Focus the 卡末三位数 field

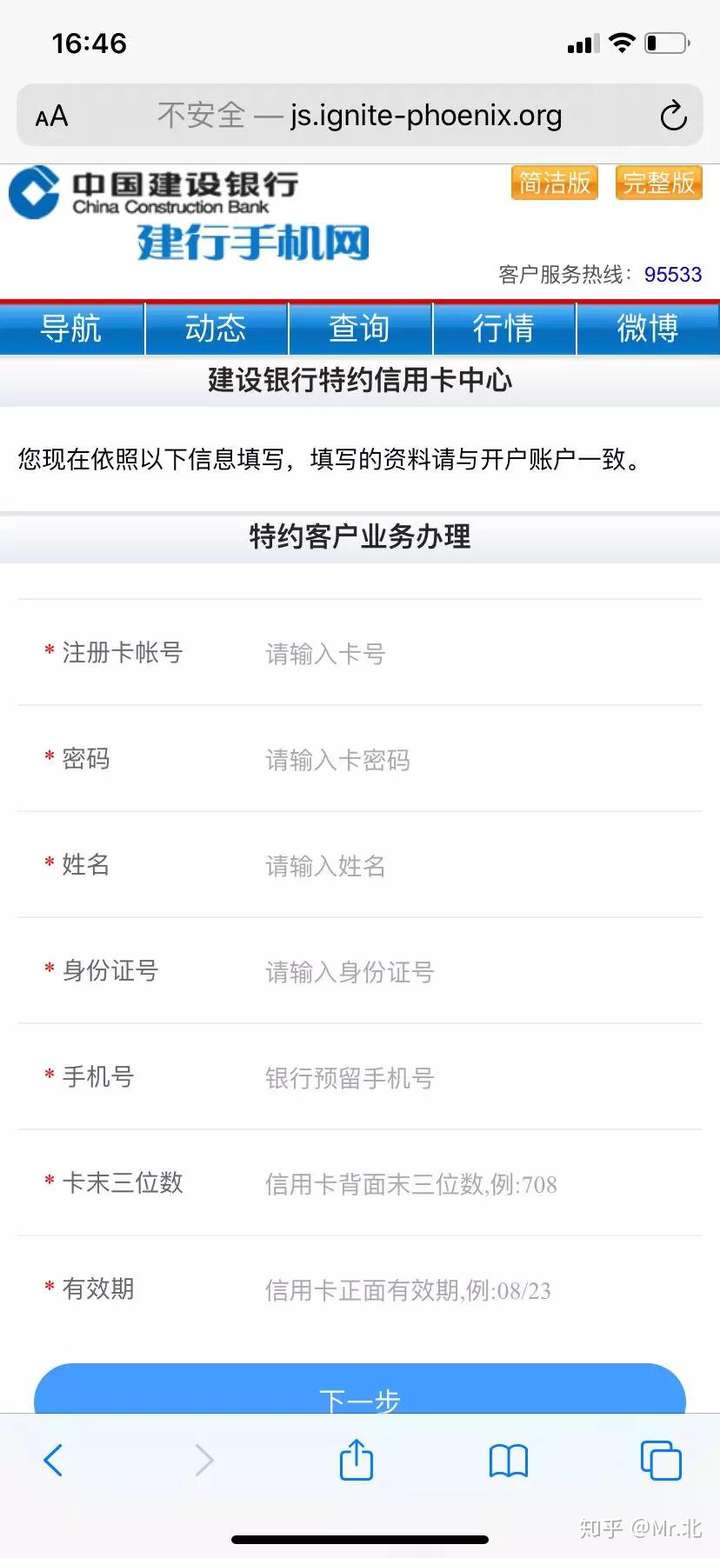pos(482,1184)
